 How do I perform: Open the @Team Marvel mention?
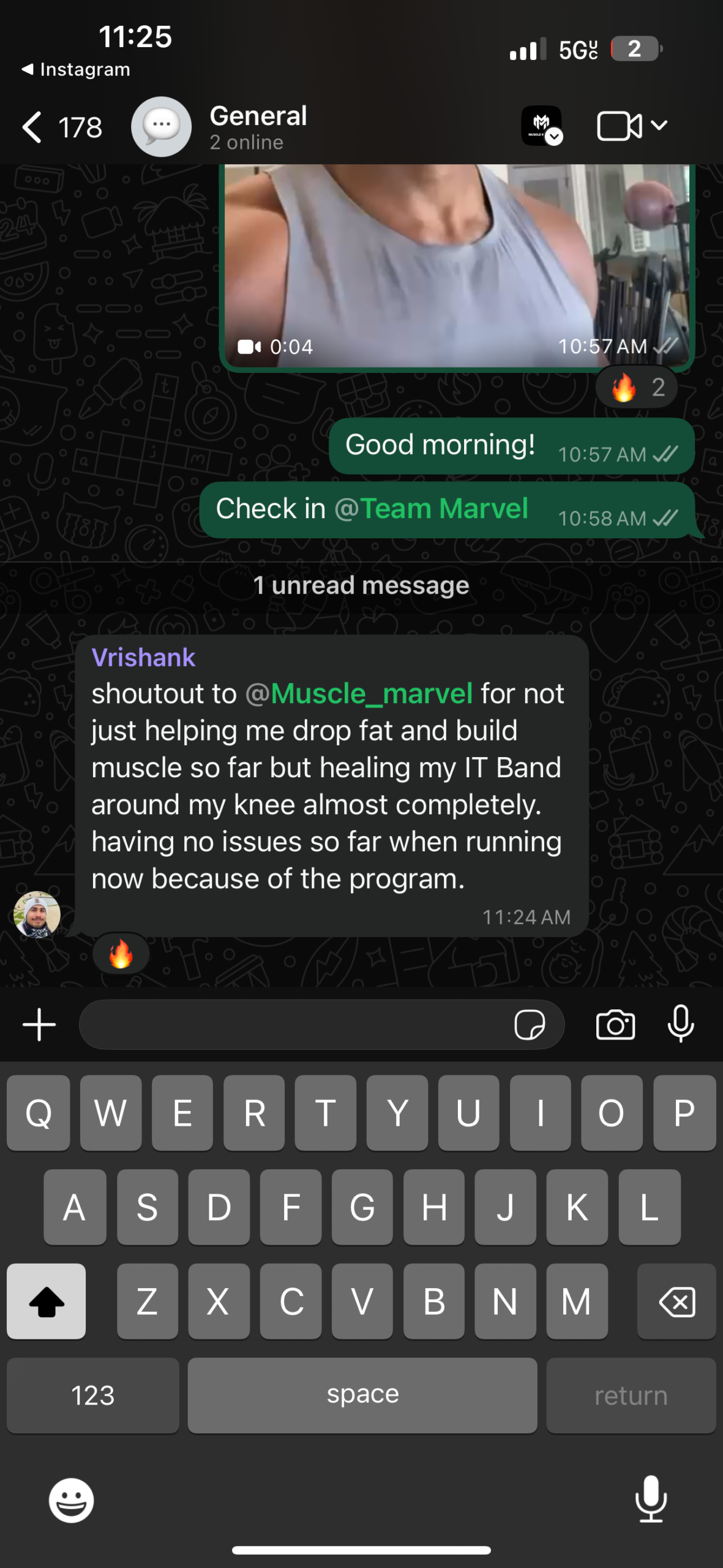click(432, 509)
